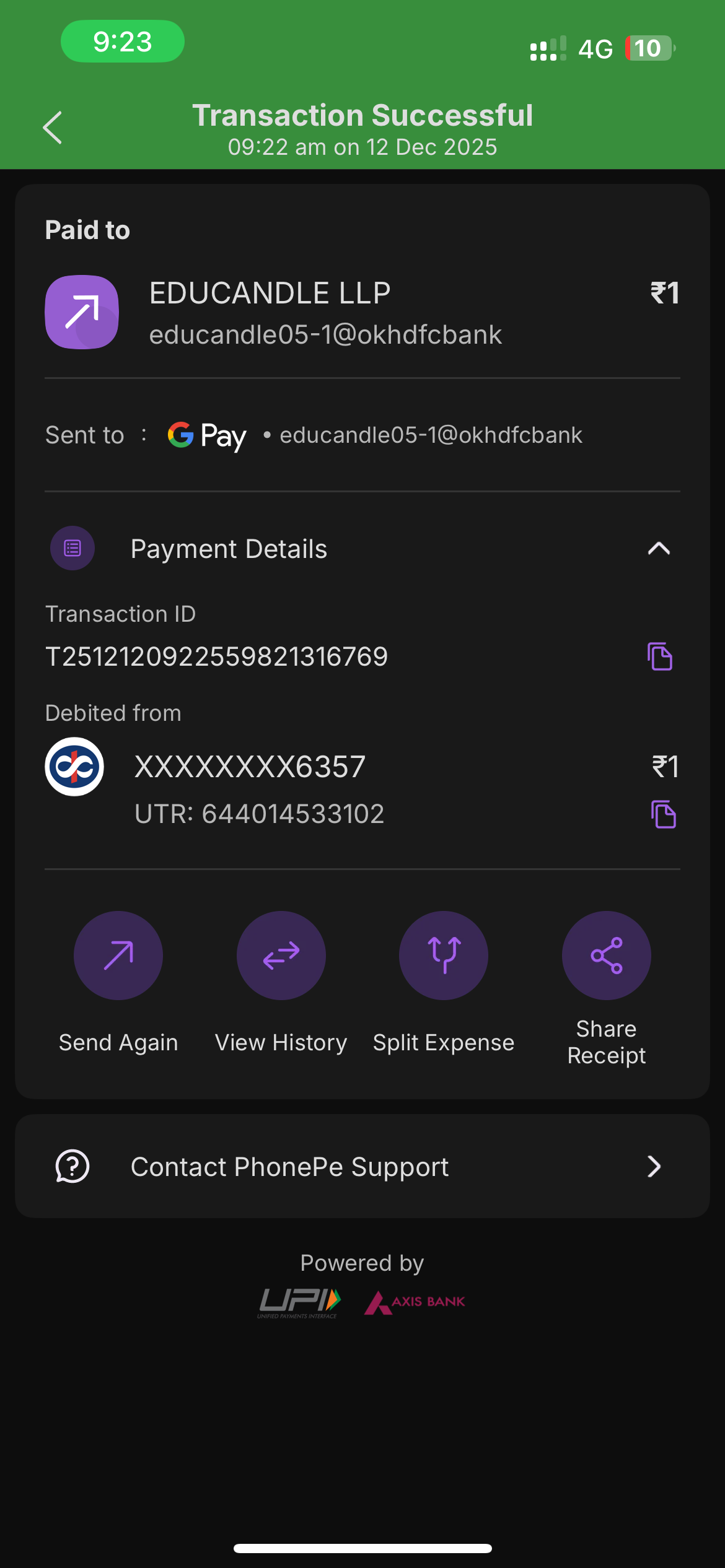
Task: Choose Split Expense
Action: [x=444, y=956]
